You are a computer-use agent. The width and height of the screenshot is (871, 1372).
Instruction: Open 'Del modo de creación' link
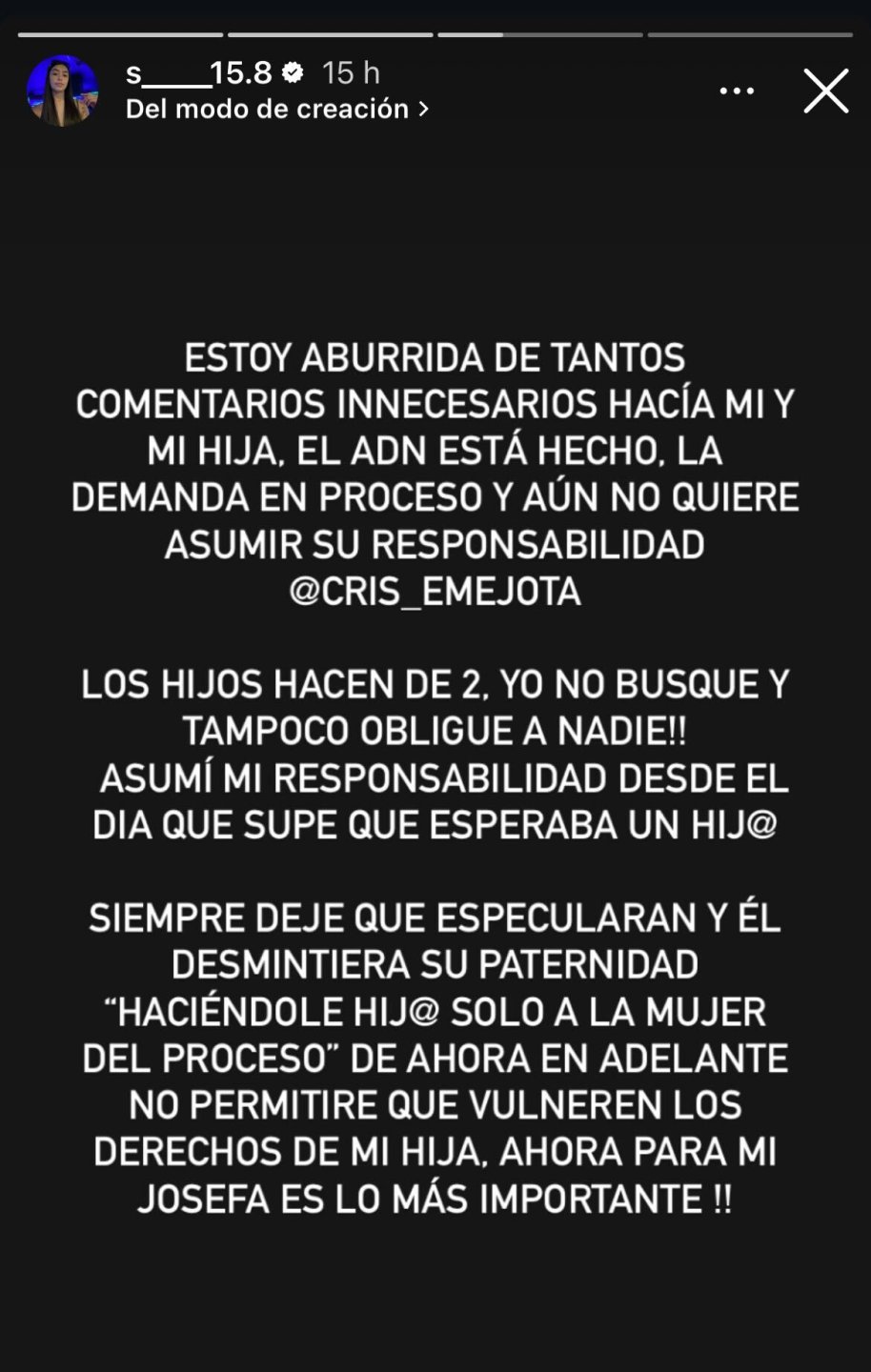(x=277, y=110)
